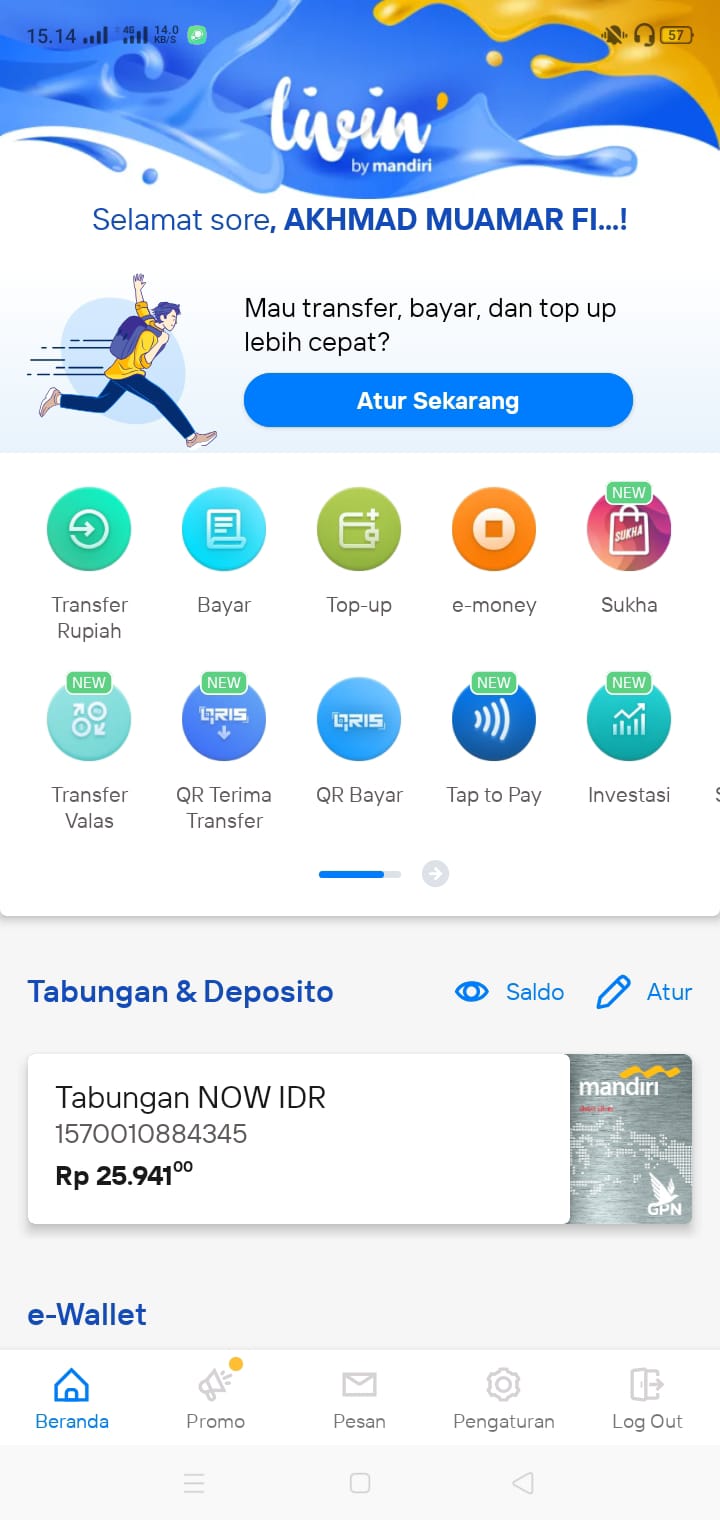Tap Log Out
This screenshot has width=720, height=1520.
pyautogui.click(x=647, y=1397)
